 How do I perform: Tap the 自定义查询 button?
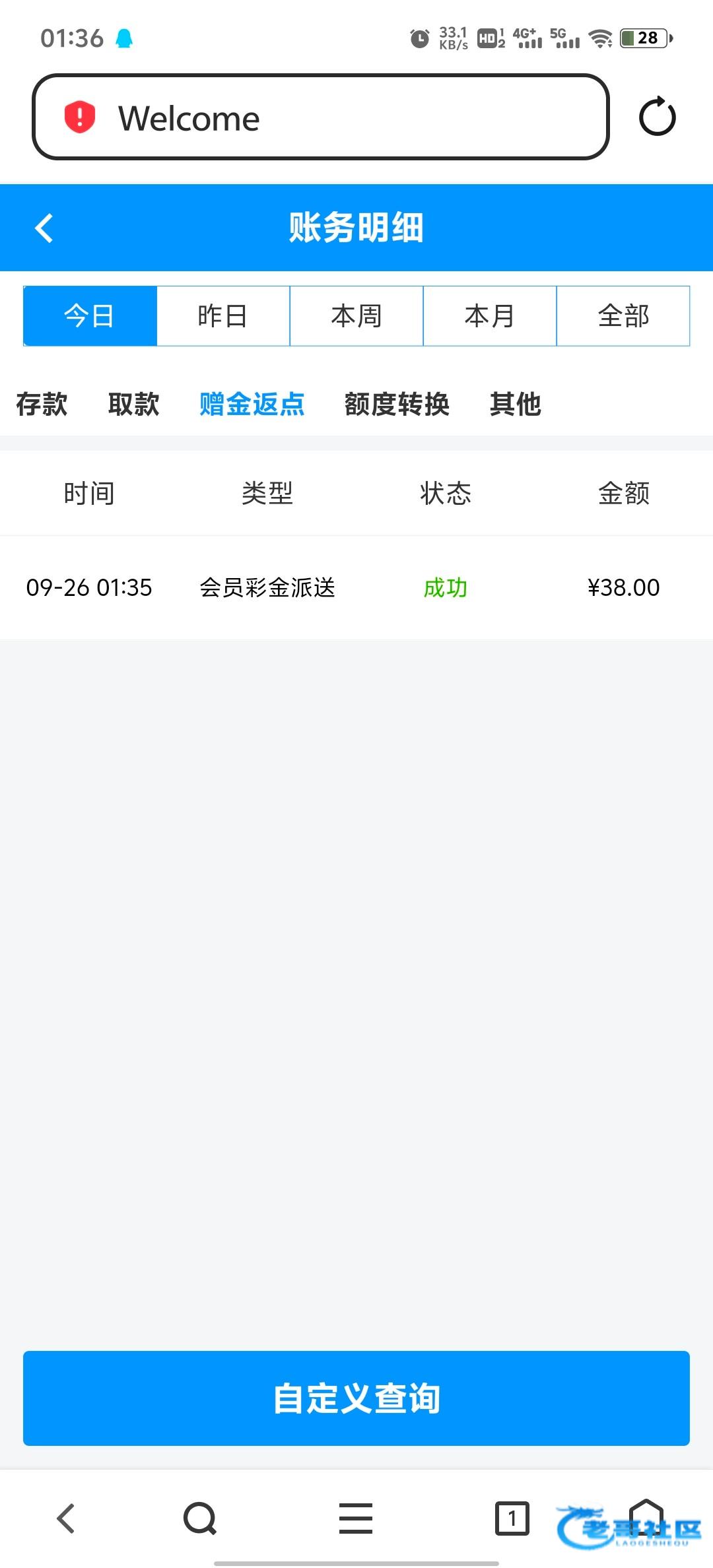[x=356, y=1398]
